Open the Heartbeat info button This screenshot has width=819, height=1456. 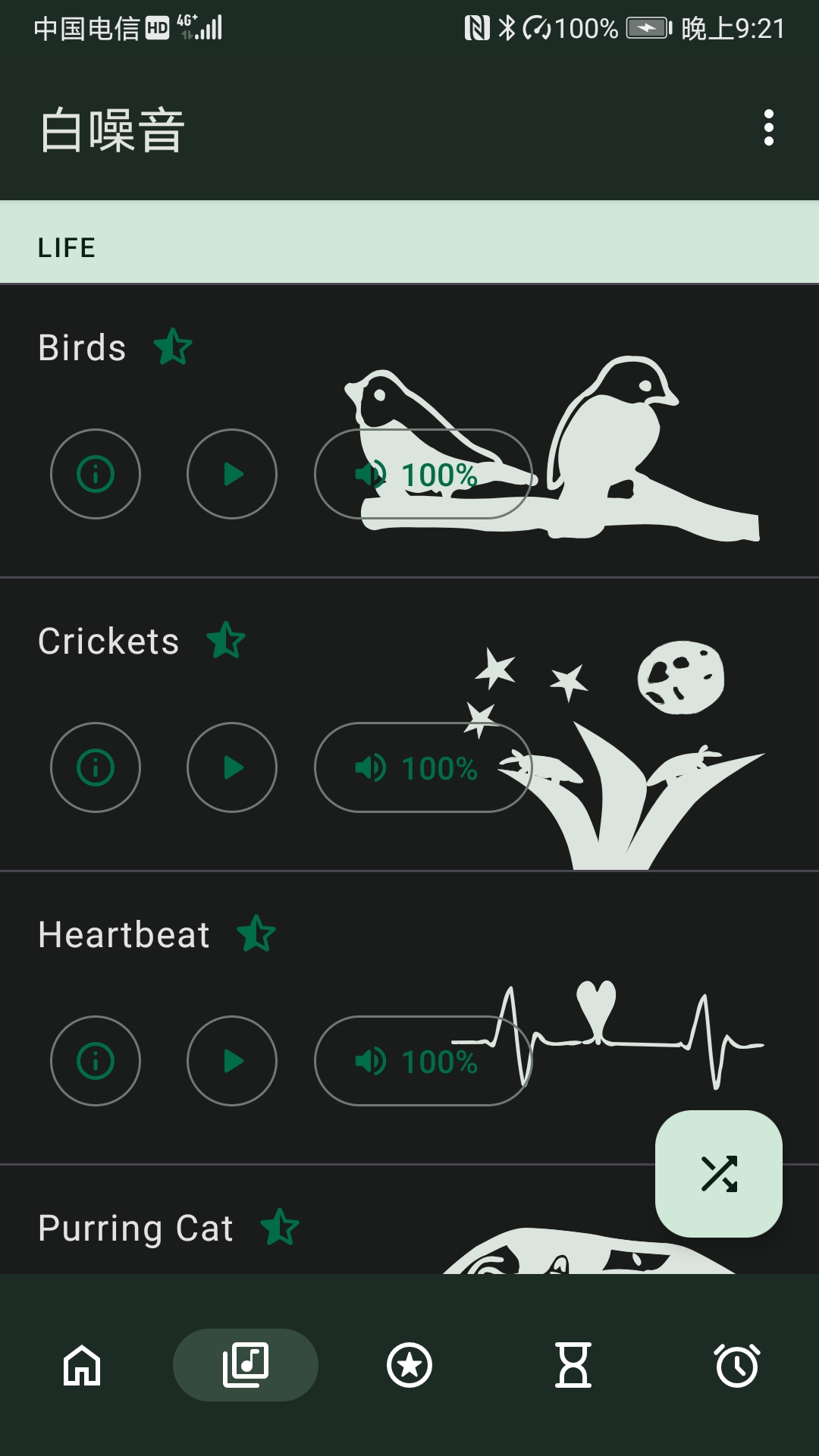pyautogui.click(x=96, y=1061)
